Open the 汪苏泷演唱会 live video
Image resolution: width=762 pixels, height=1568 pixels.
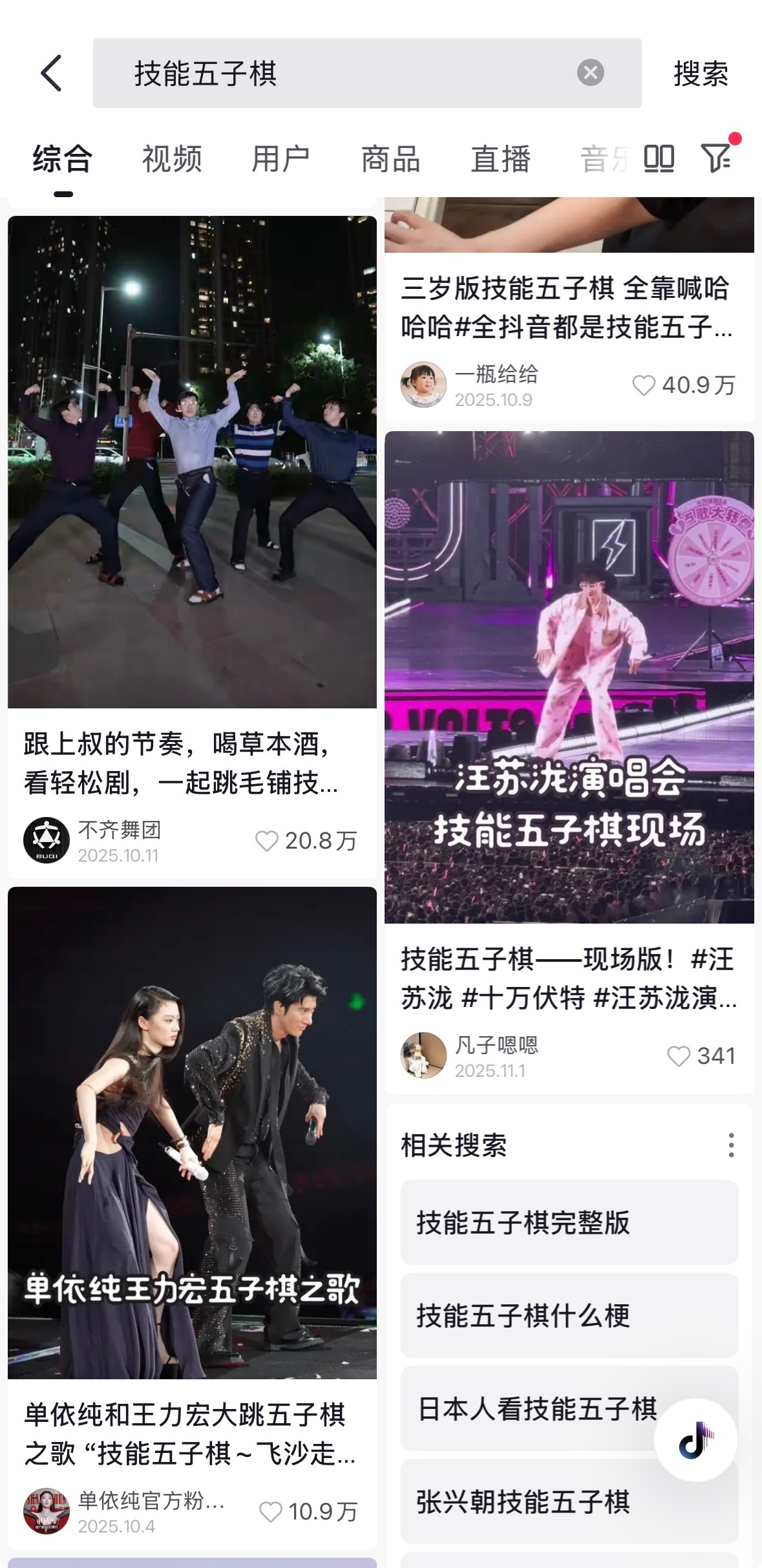tap(569, 677)
